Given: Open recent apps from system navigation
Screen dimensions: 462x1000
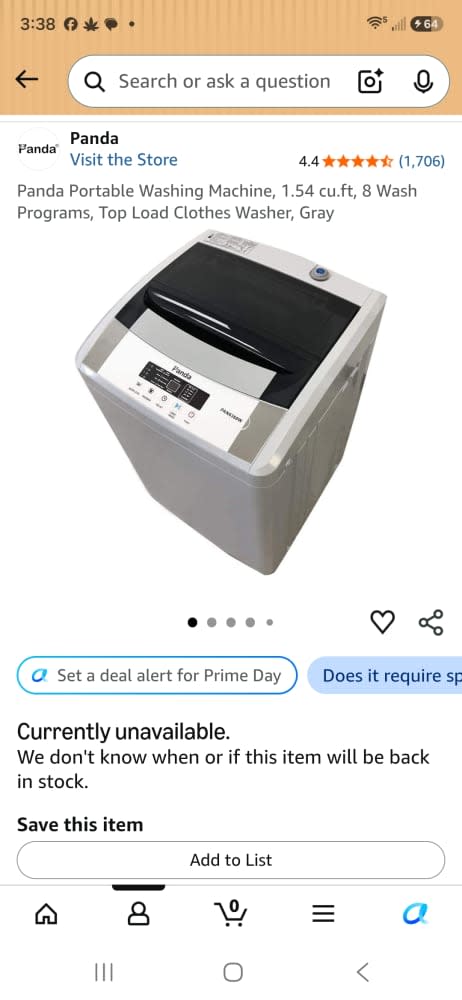Looking at the screenshot, I should click(x=103, y=972).
